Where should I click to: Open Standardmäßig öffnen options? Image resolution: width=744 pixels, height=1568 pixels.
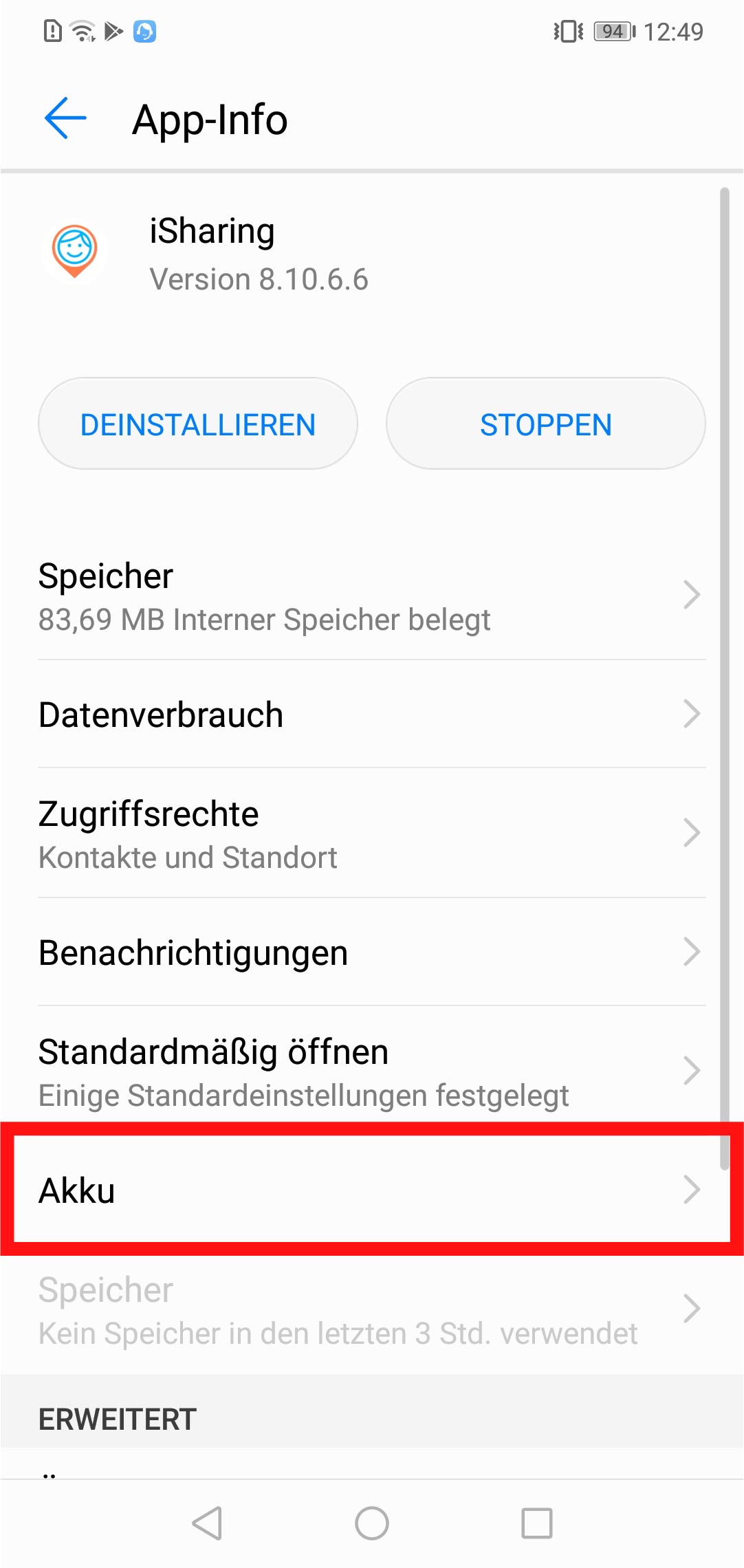pyautogui.click(x=371, y=1071)
